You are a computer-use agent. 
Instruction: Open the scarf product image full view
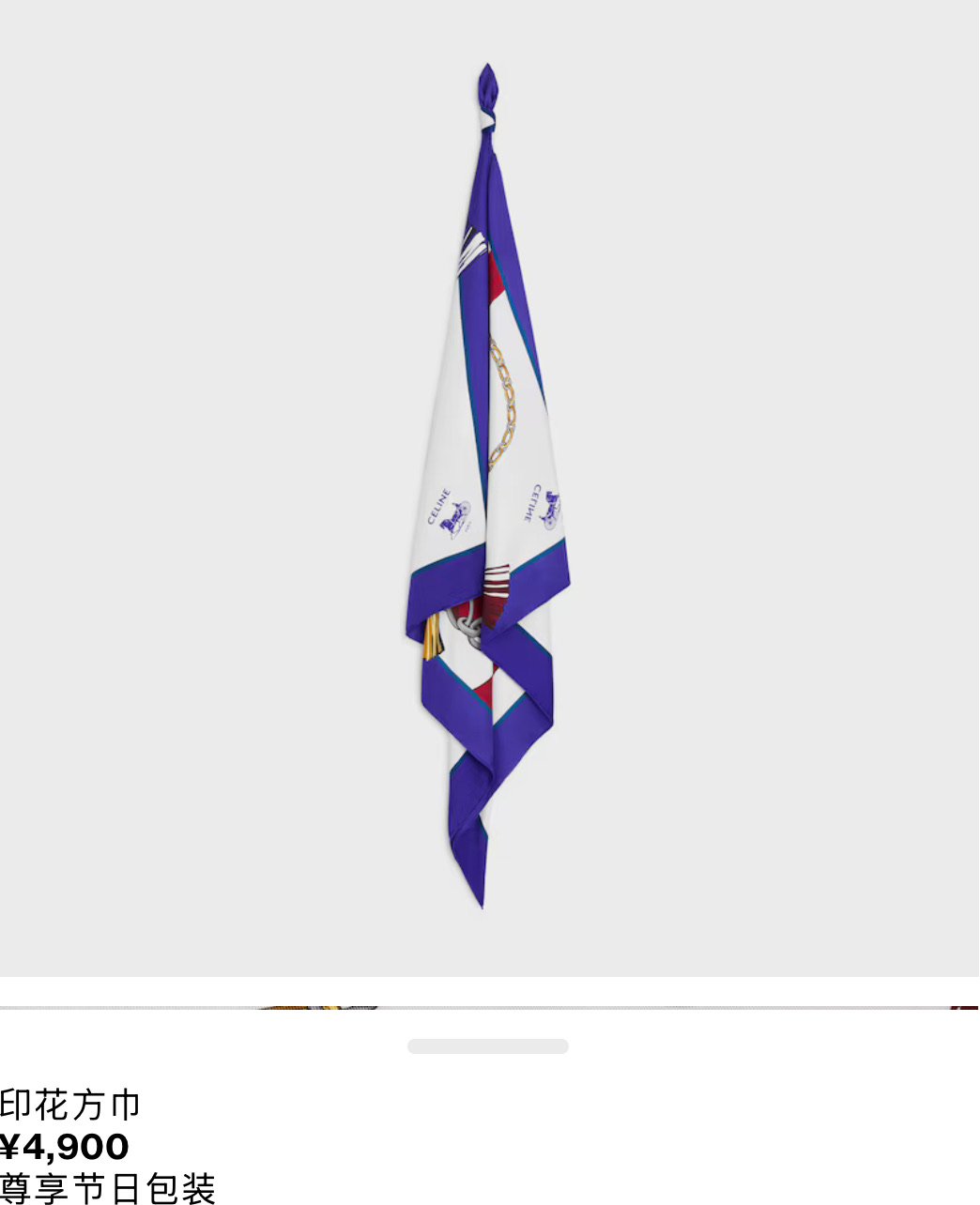click(488, 488)
